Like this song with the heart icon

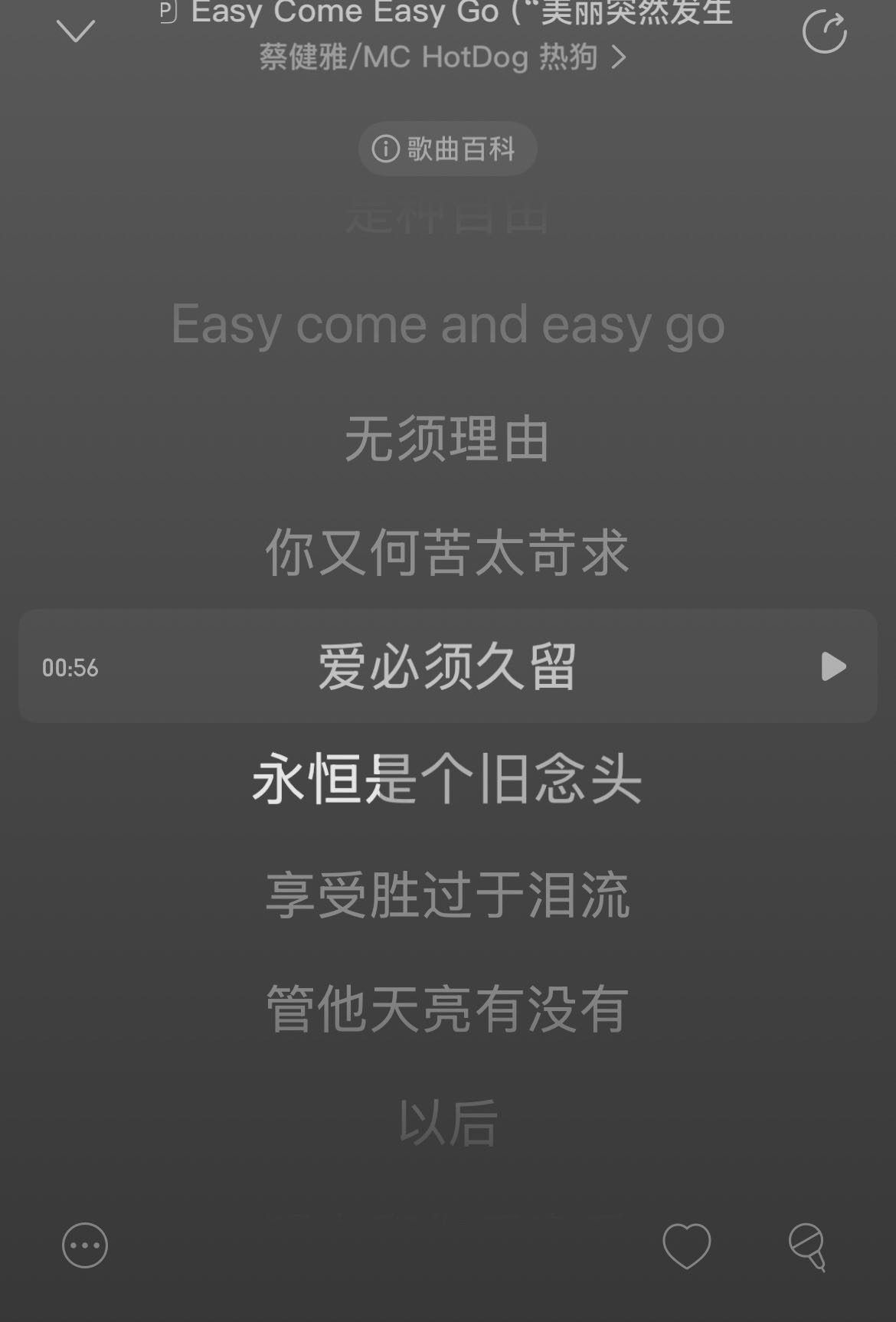tap(686, 1245)
